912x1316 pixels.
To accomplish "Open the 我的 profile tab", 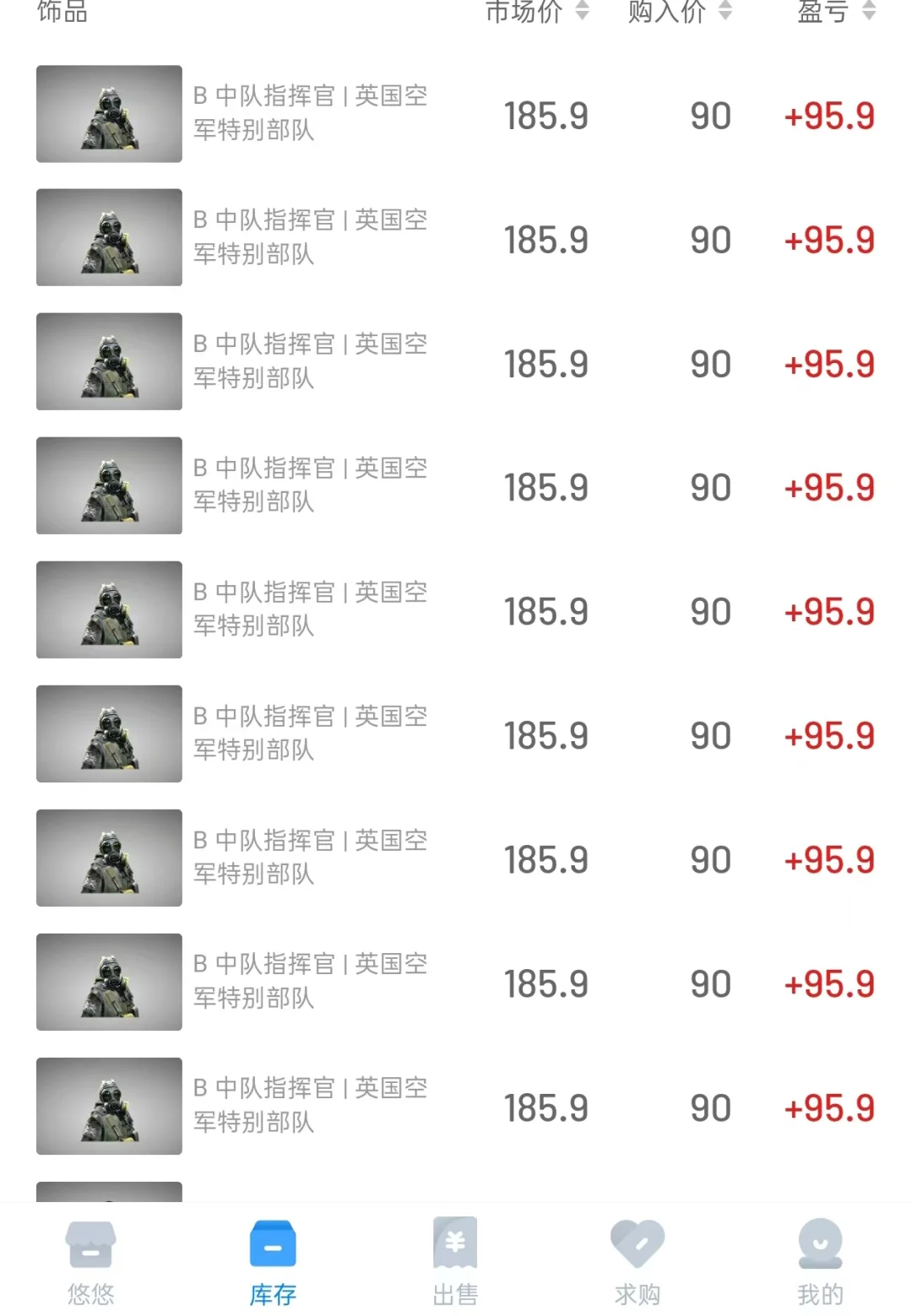I will click(x=820, y=1262).
